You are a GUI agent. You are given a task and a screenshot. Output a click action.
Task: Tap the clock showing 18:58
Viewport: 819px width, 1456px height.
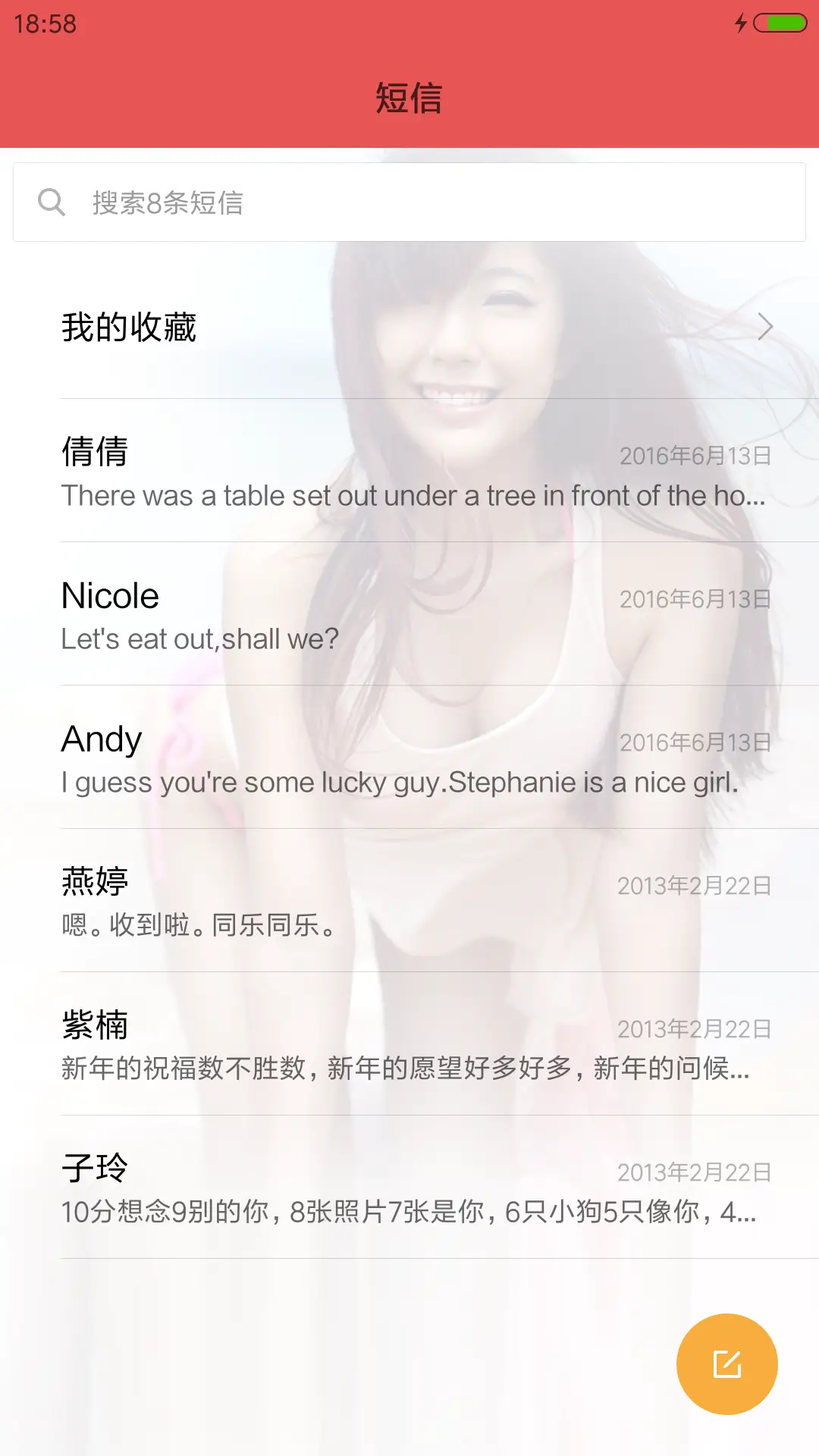pos(42,24)
